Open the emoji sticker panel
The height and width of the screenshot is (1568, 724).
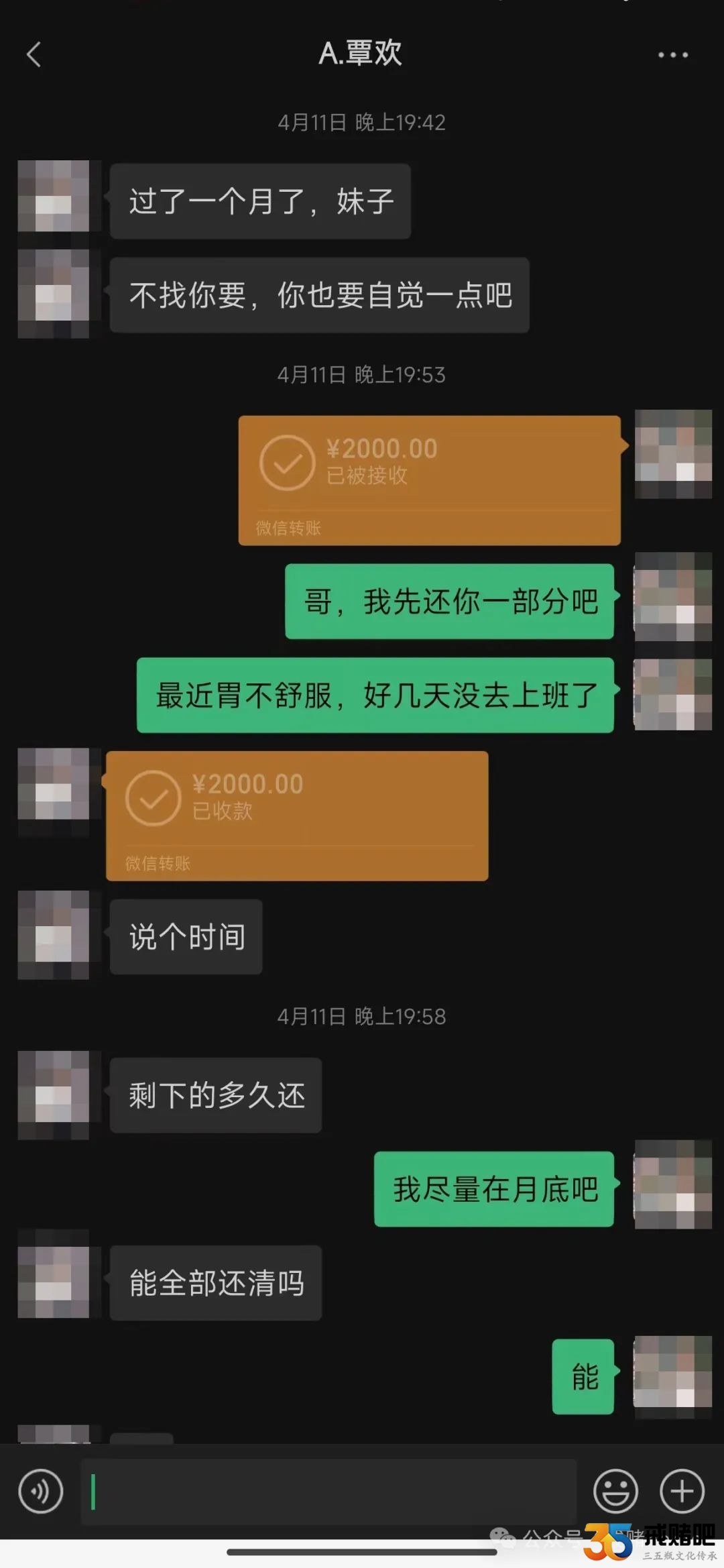(x=615, y=1492)
